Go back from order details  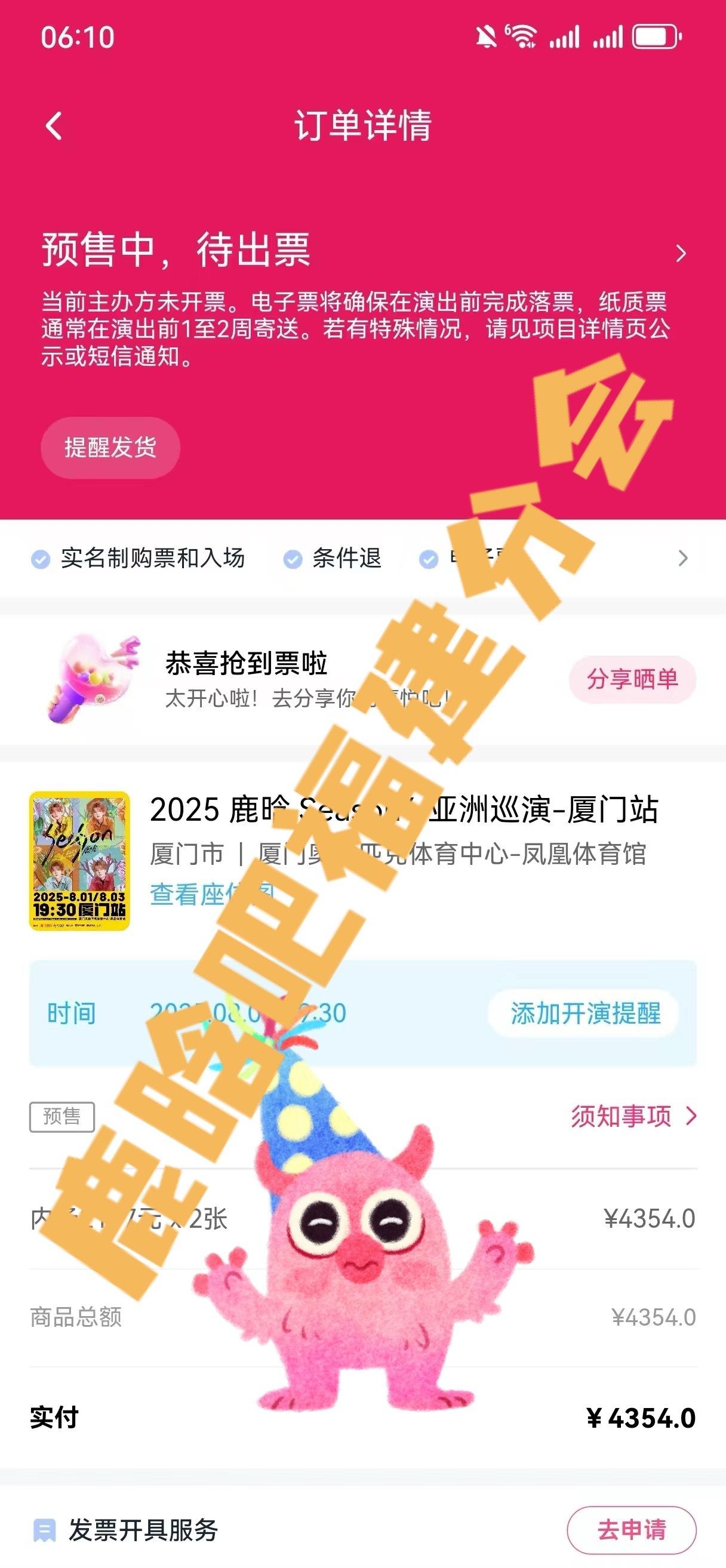point(54,126)
